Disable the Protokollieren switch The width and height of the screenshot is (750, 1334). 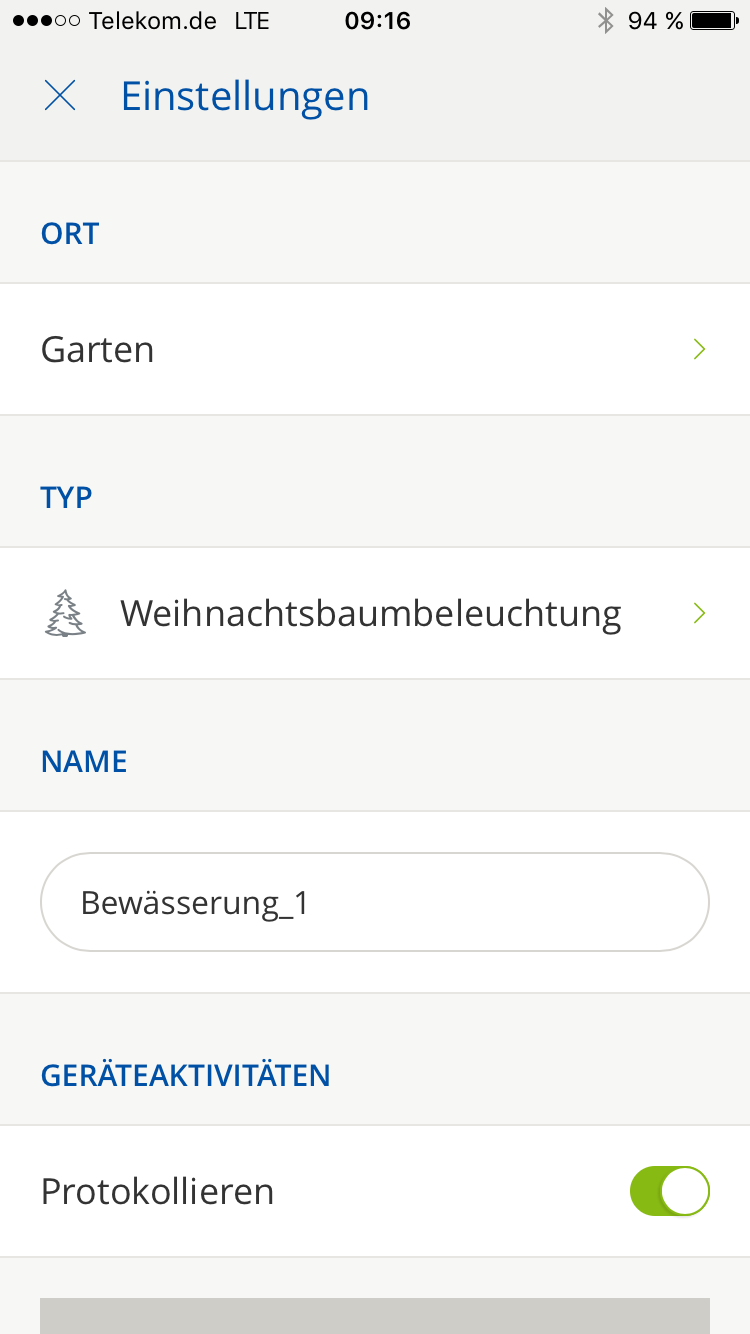tap(669, 1191)
